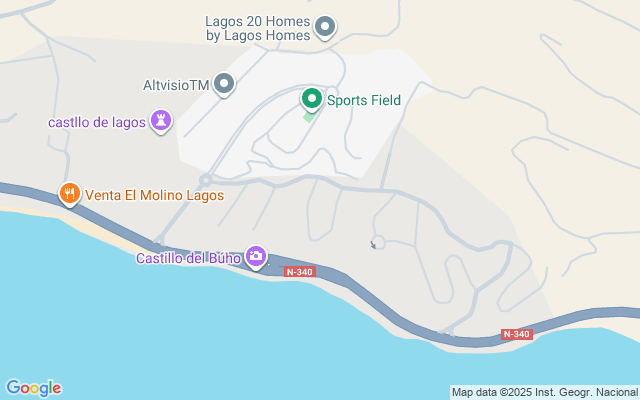Open the Lagos 20 Homes map pin
This screenshot has width=640, height=400.
[x=325, y=27]
